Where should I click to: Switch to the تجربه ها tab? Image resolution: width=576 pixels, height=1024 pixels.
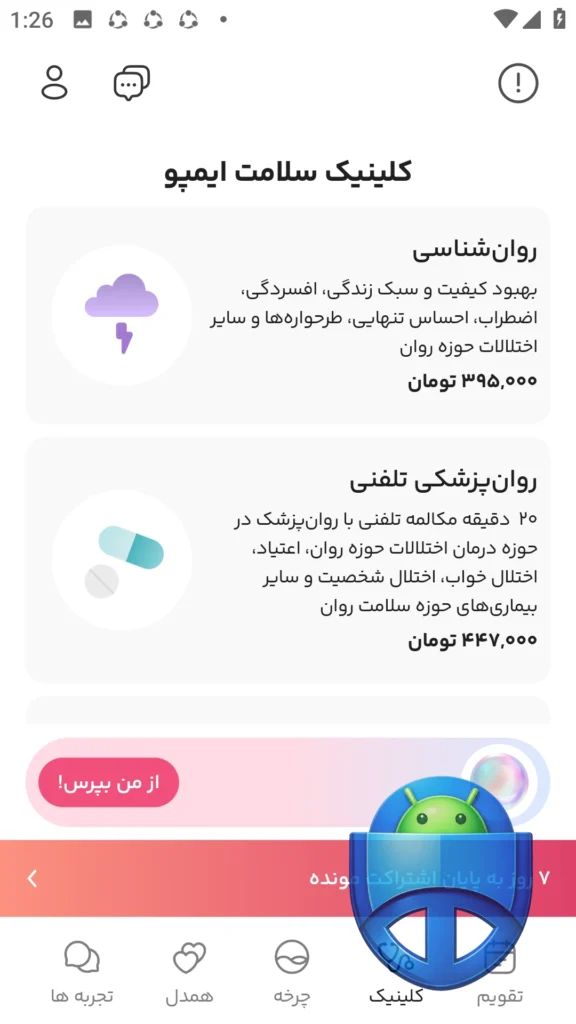pos(82,972)
